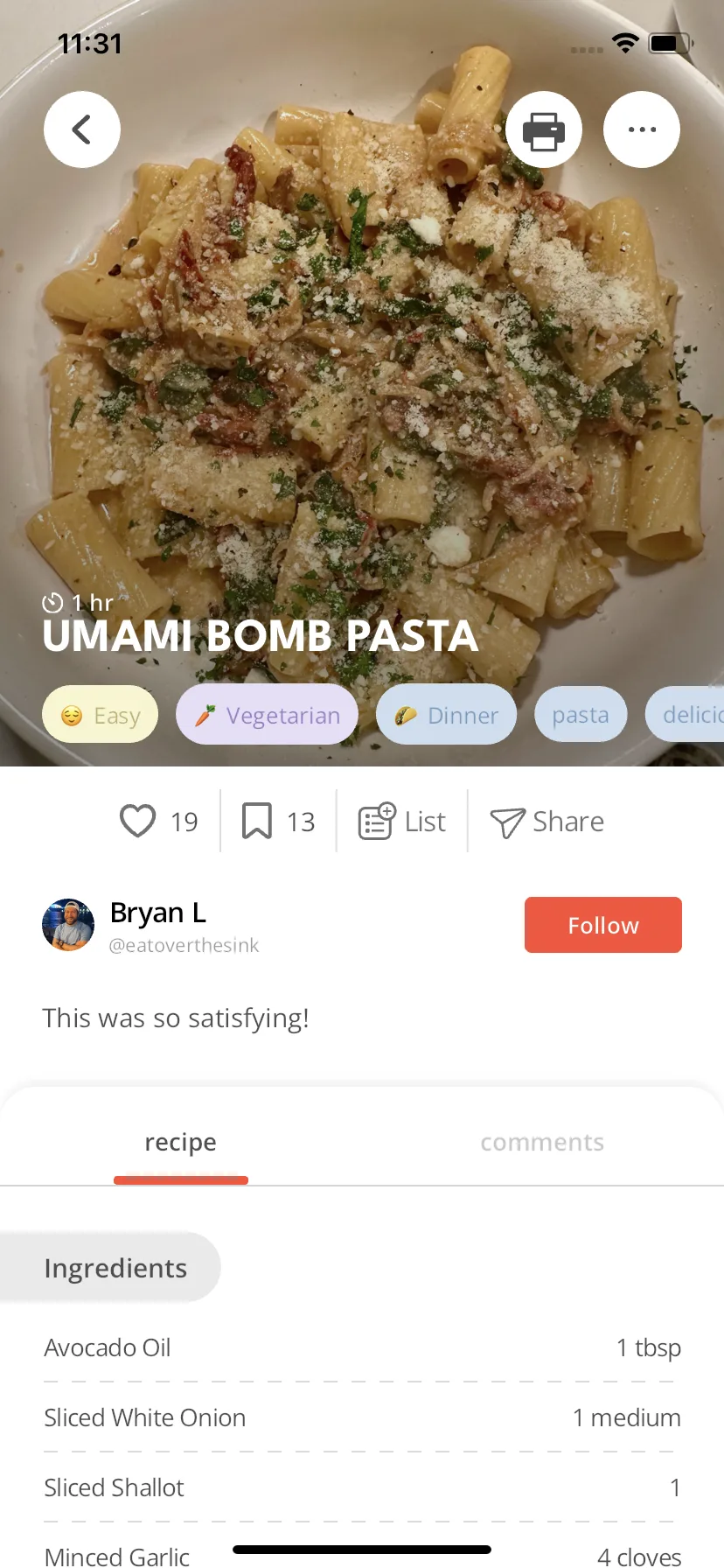Add ingredients to a List
This screenshot has height=1568, width=724.
pyautogui.click(x=402, y=821)
